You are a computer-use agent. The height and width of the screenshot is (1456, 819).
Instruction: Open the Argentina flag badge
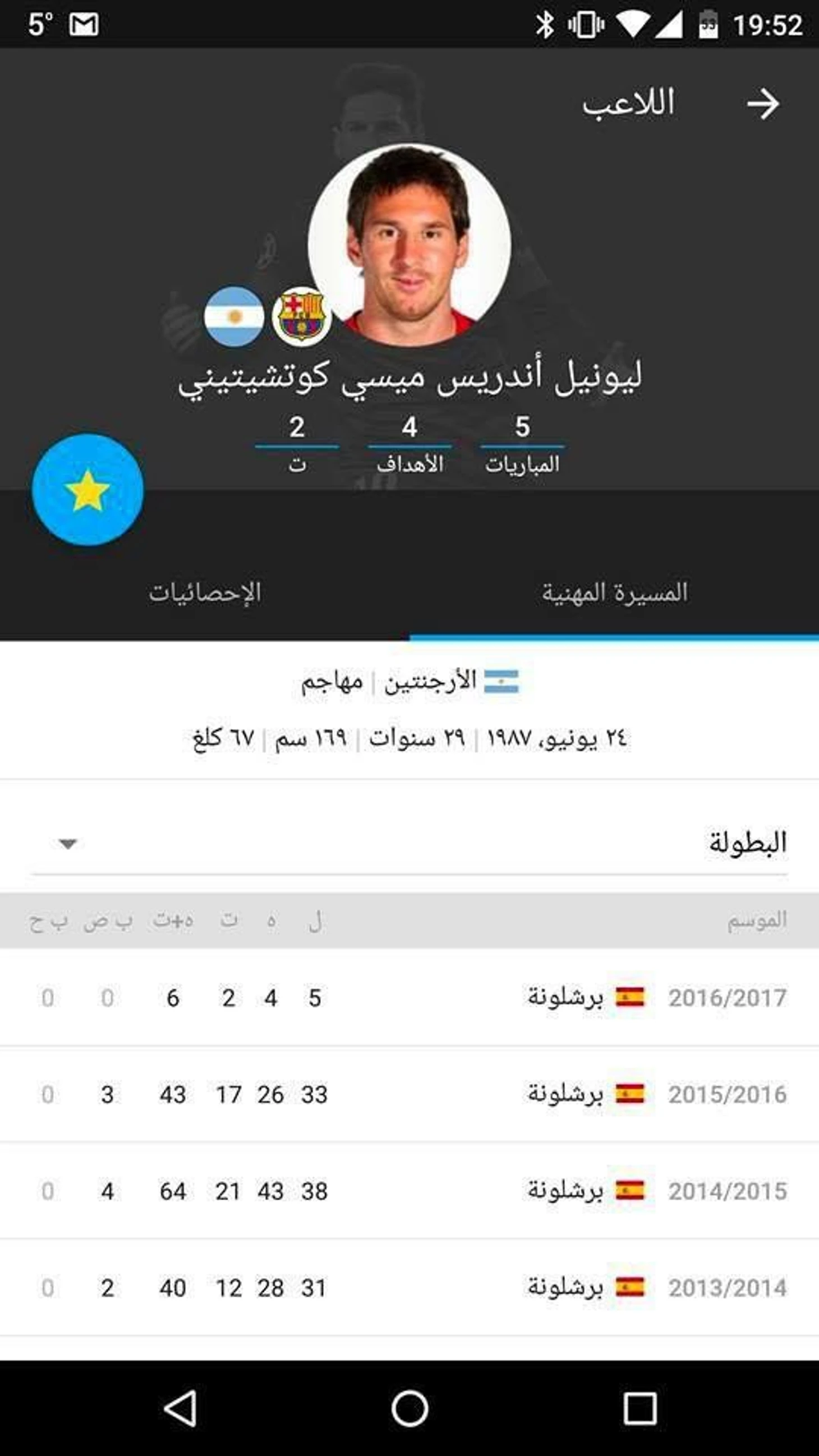click(234, 316)
